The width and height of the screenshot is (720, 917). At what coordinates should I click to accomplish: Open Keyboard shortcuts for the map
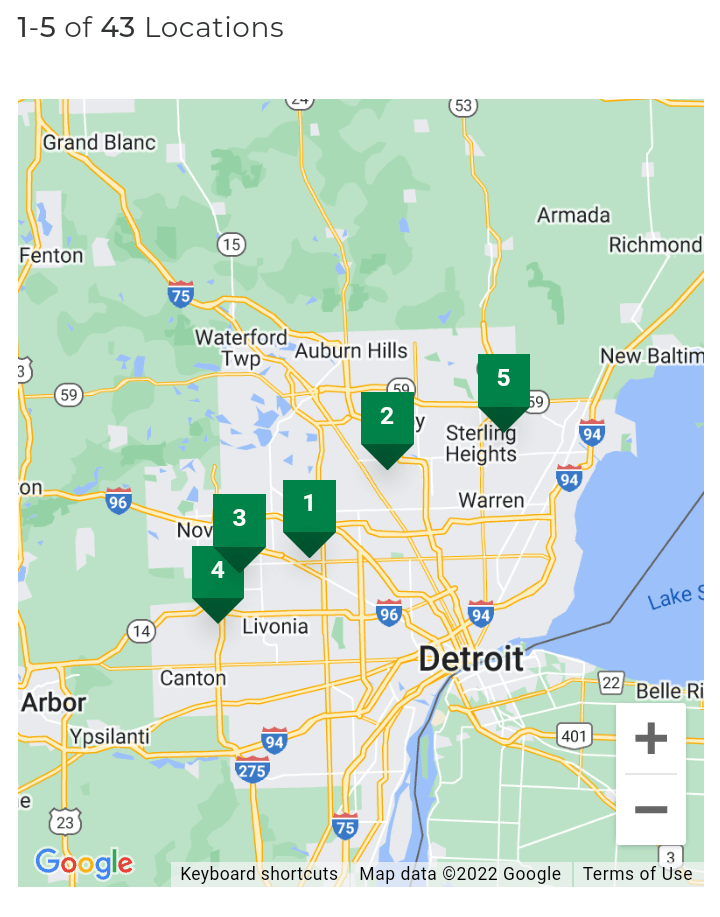(x=259, y=874)
